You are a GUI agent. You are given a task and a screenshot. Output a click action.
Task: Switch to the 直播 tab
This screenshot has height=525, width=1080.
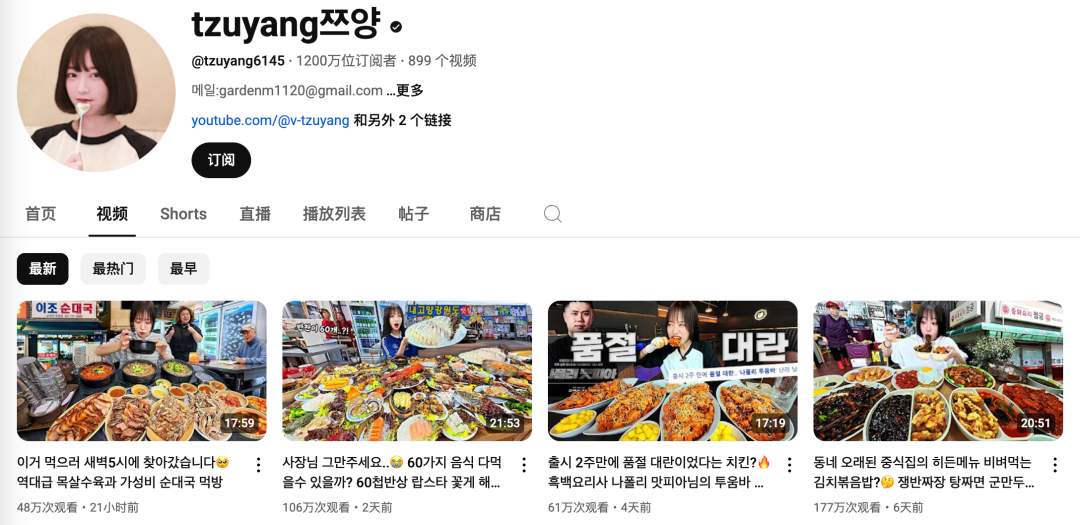point(255,214)
